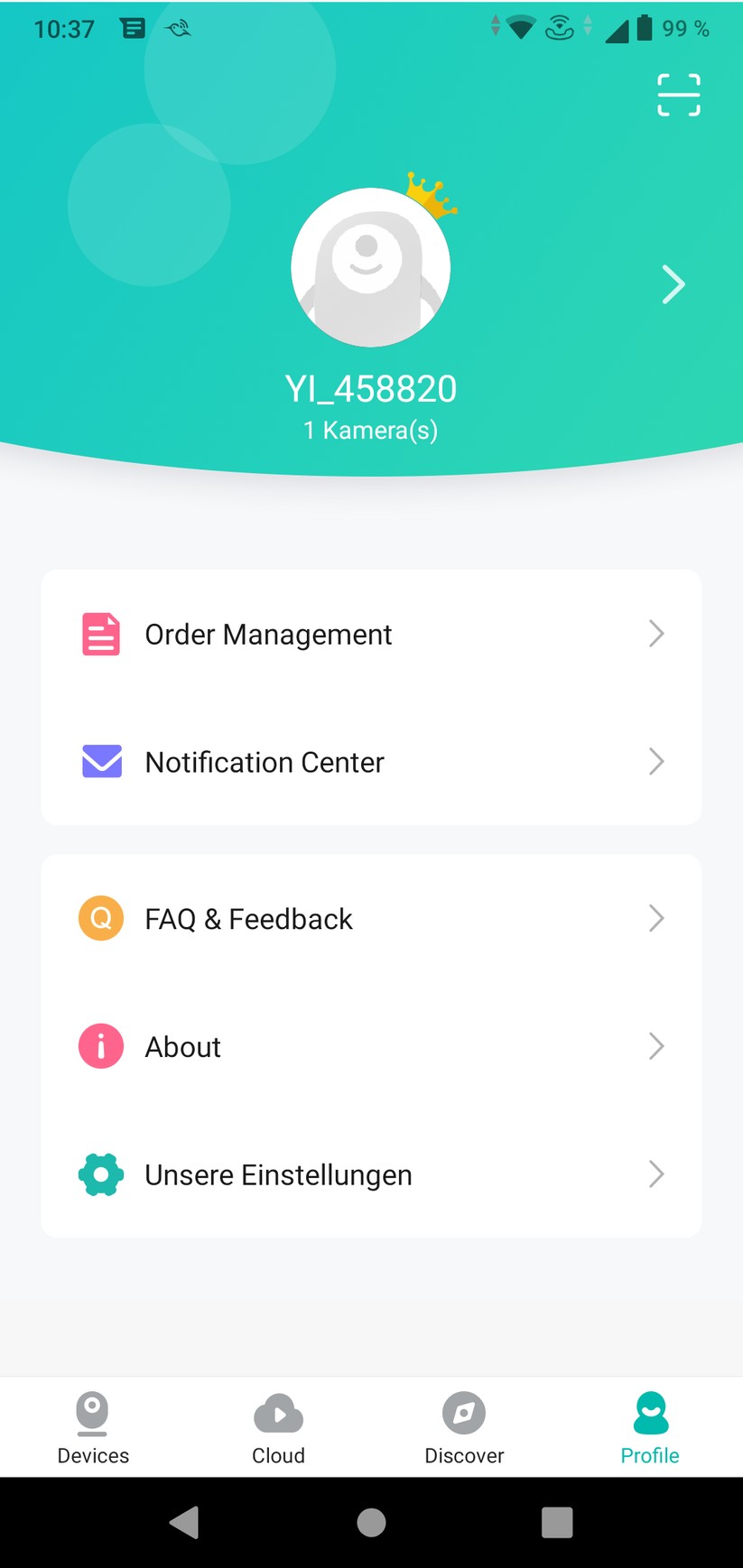Tap the system back button
Screen dimensions: 743x1568
(185, 1522)
